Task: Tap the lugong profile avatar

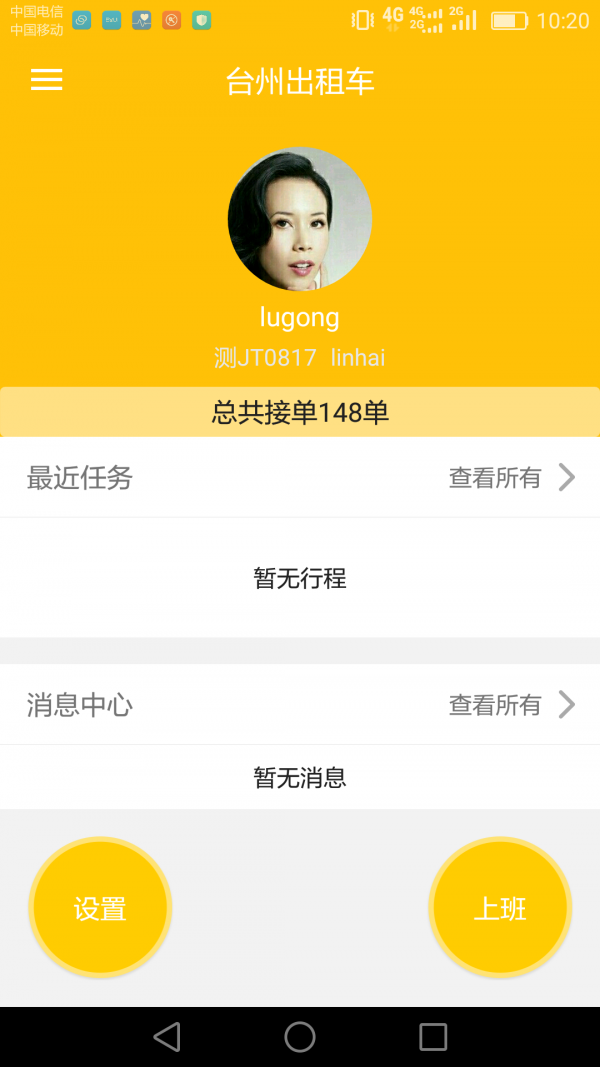Action: pyautogui.click(x=300, y=219)
